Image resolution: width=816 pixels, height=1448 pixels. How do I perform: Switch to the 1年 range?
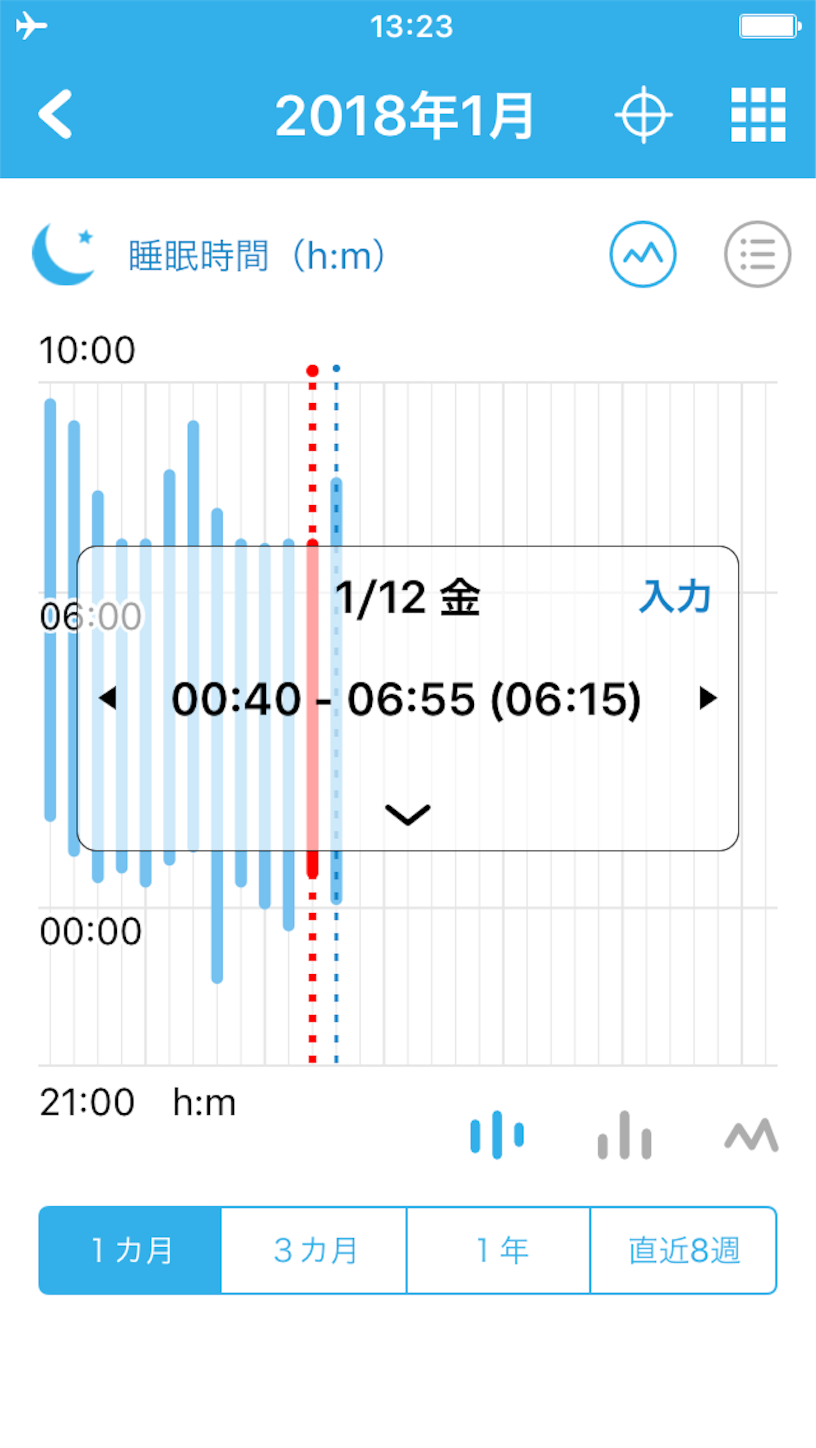pyautogui.click(x=499, y=1250)
